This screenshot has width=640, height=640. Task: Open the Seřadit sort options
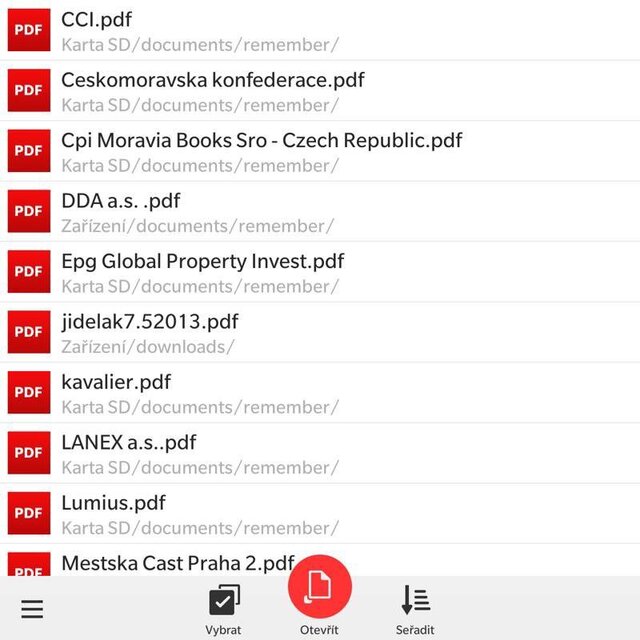tap(415, 609)
